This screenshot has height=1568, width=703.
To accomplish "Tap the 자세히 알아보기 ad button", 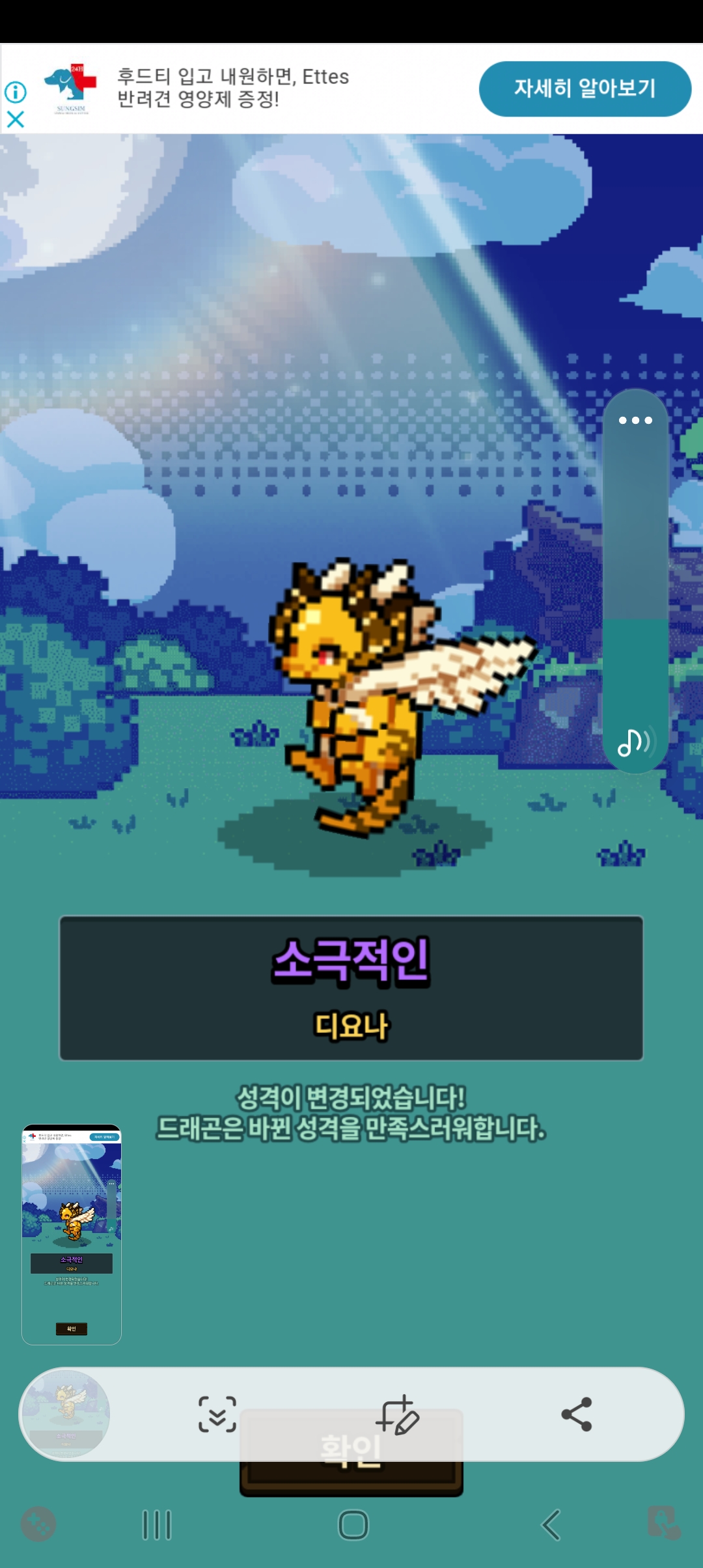I will [585, 89].
